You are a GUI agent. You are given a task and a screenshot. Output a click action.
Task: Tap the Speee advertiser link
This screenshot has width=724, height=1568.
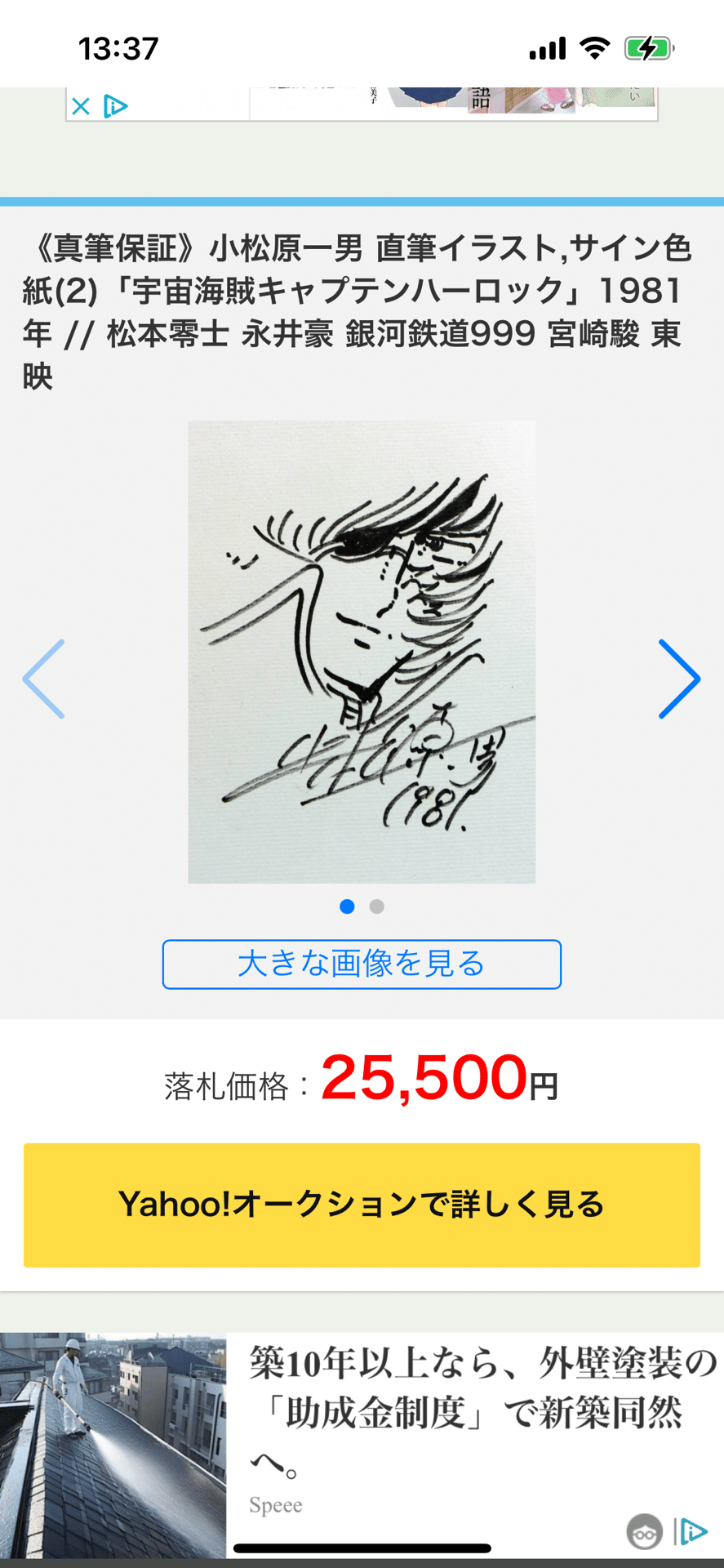pos(275,1505)
